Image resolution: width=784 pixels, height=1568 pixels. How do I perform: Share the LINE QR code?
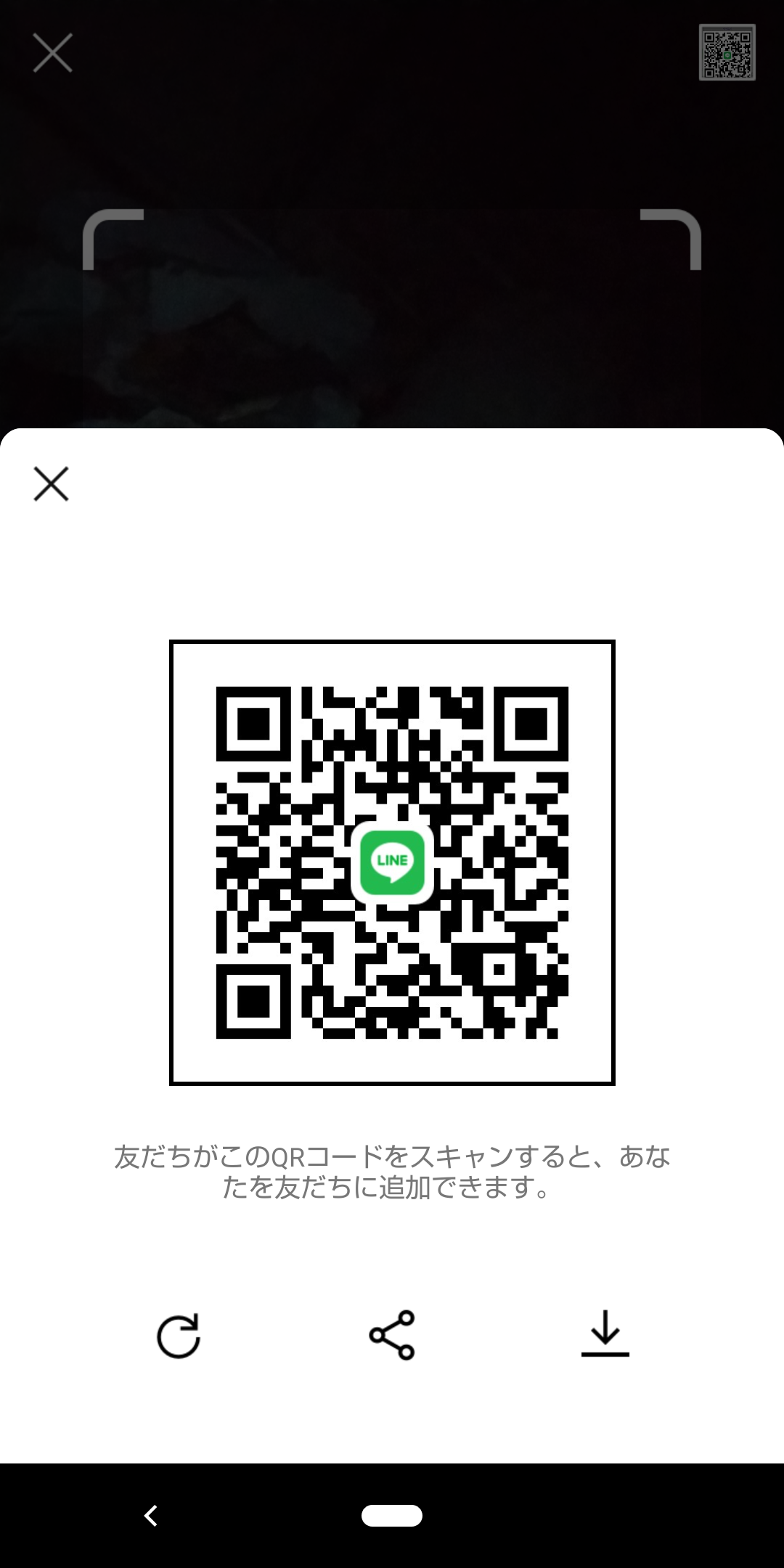pyautogui.click(x=392, y=1334)
